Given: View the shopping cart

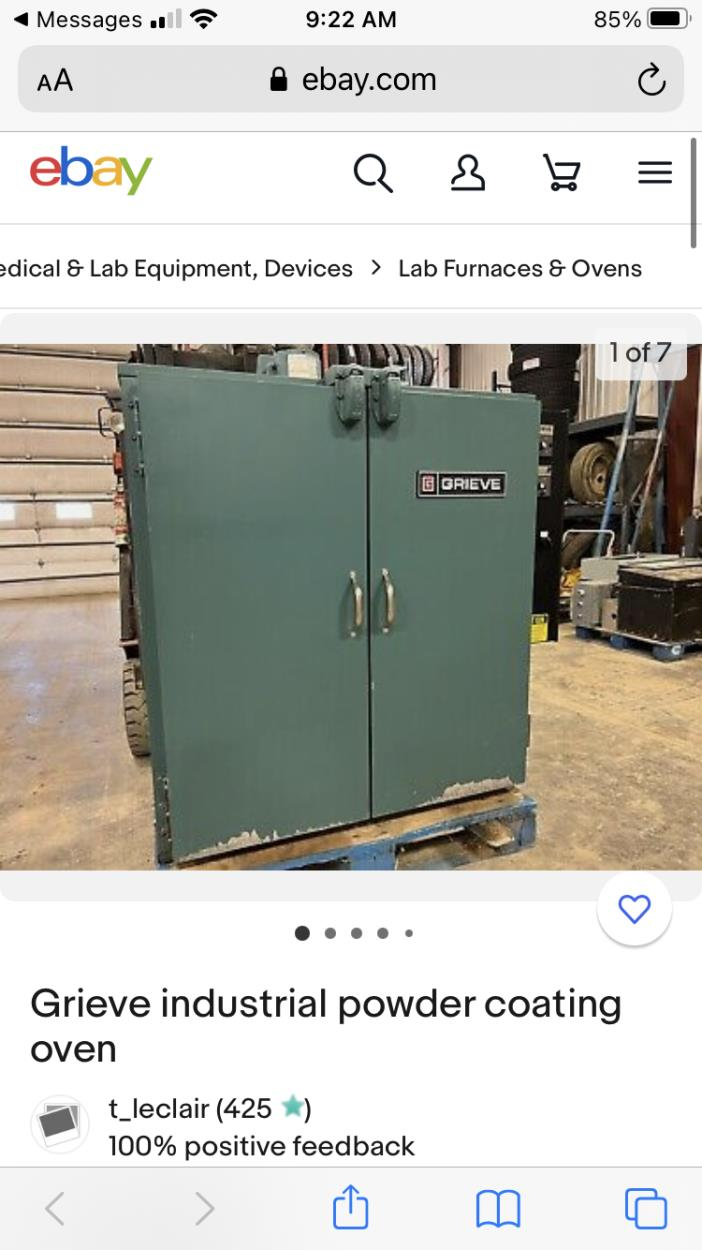Looking at the screenshot, I should point(561,173).
